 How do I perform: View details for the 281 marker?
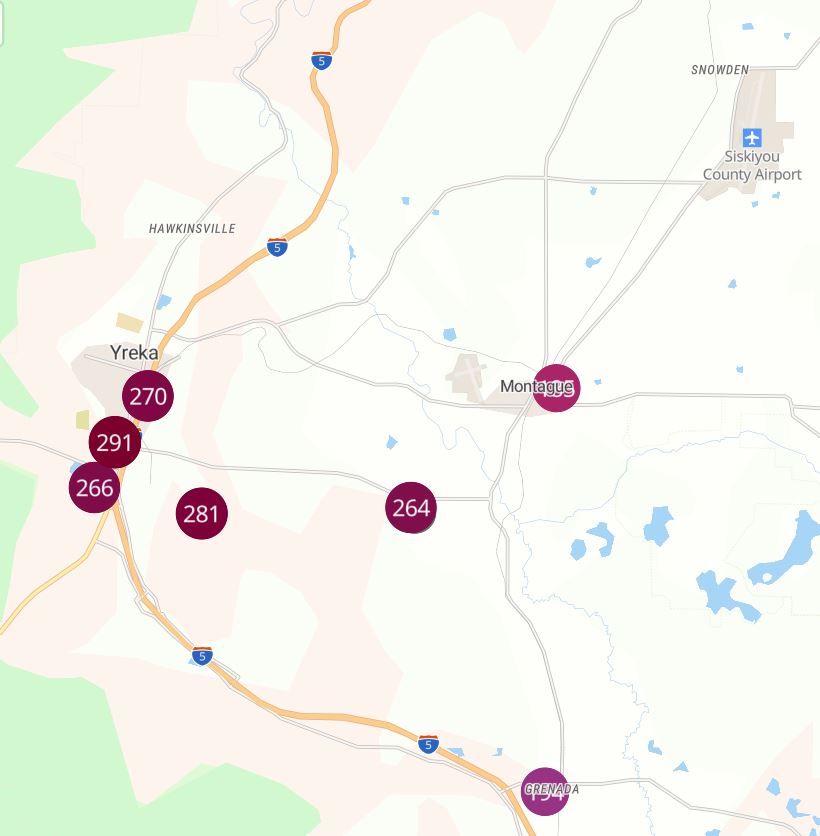tap(201, 514)
